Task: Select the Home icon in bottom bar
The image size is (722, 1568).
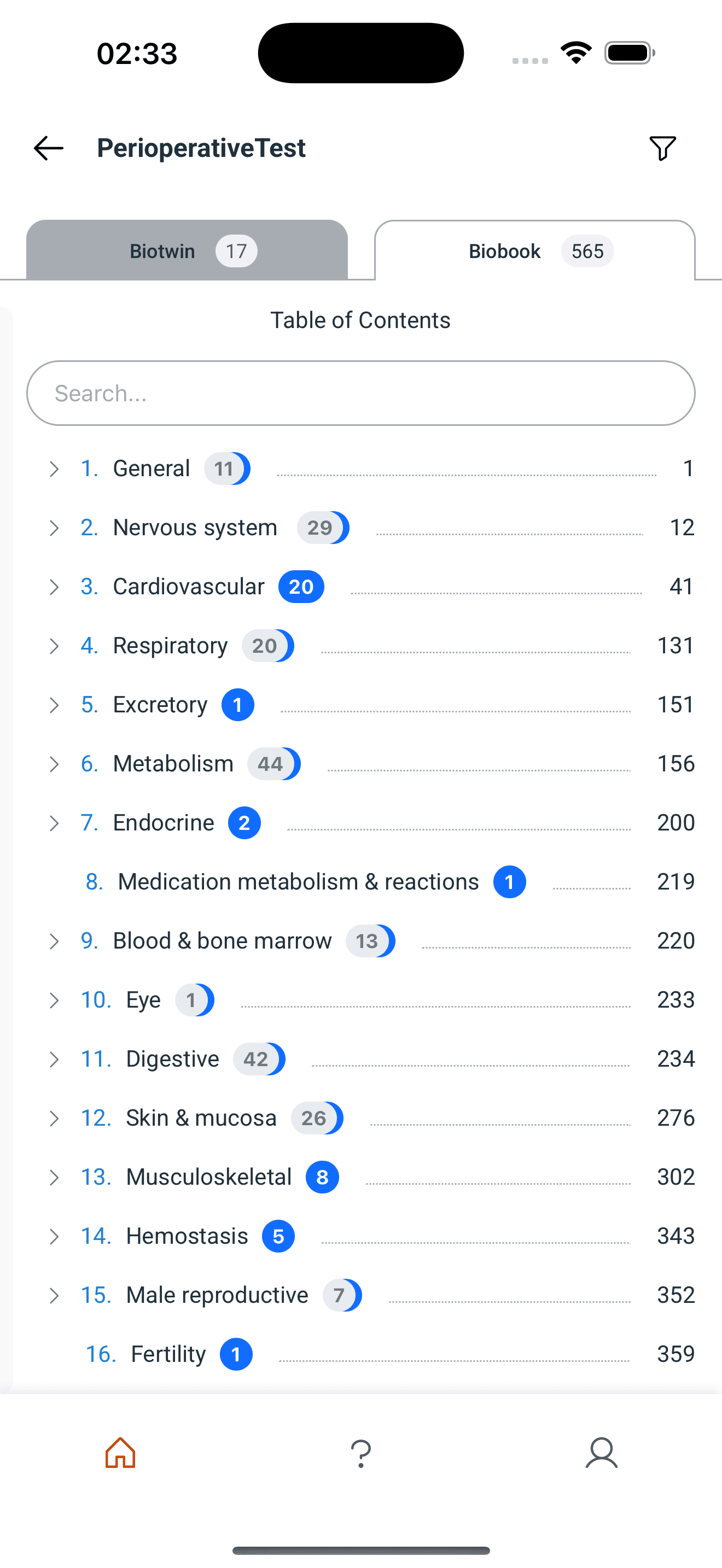Action: pyautogui.click(x=120, y=1453)
